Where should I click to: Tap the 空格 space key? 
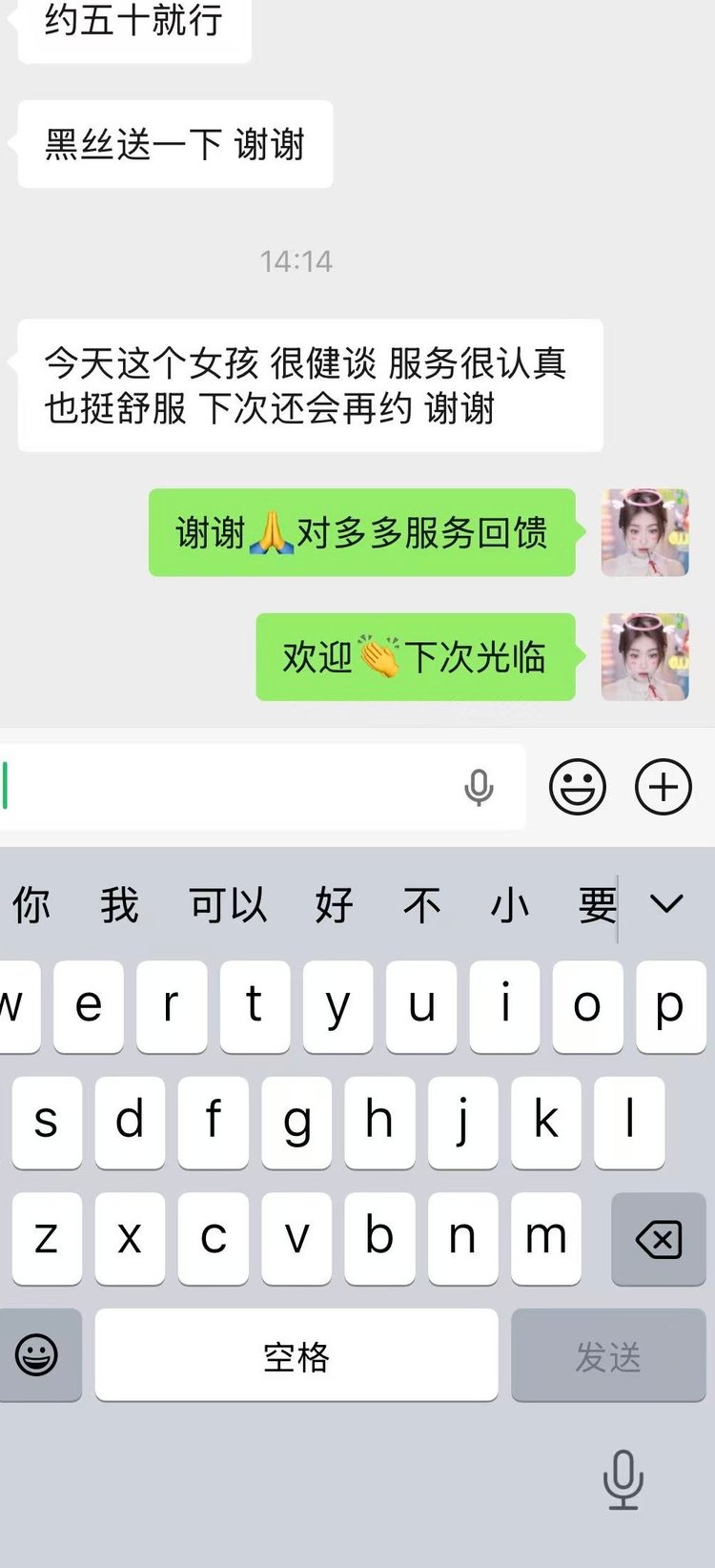coord(296,1355)
